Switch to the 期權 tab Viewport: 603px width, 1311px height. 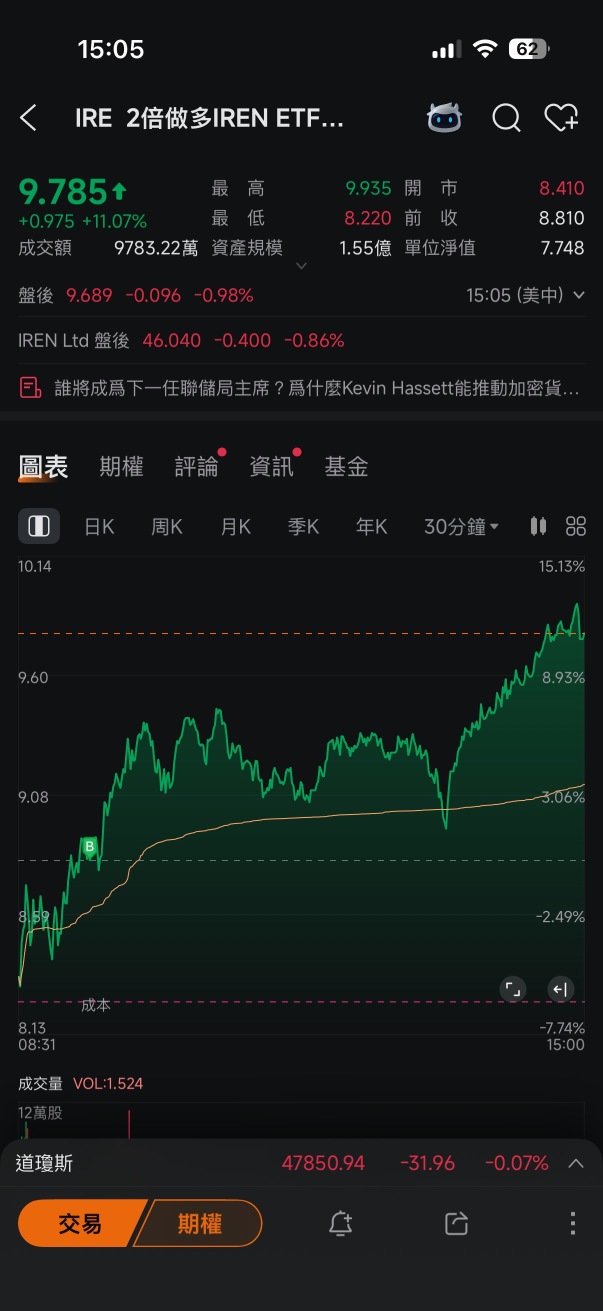tap(122, 466)
